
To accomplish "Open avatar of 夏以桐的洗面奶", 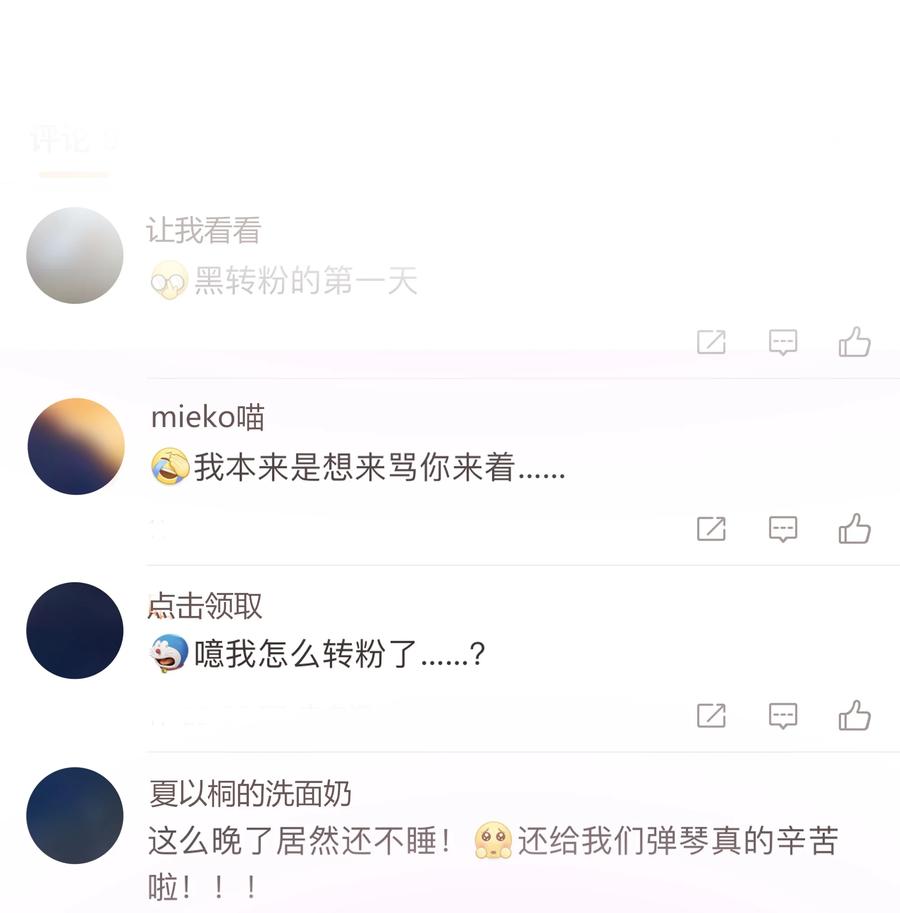I will click(75, 815).
